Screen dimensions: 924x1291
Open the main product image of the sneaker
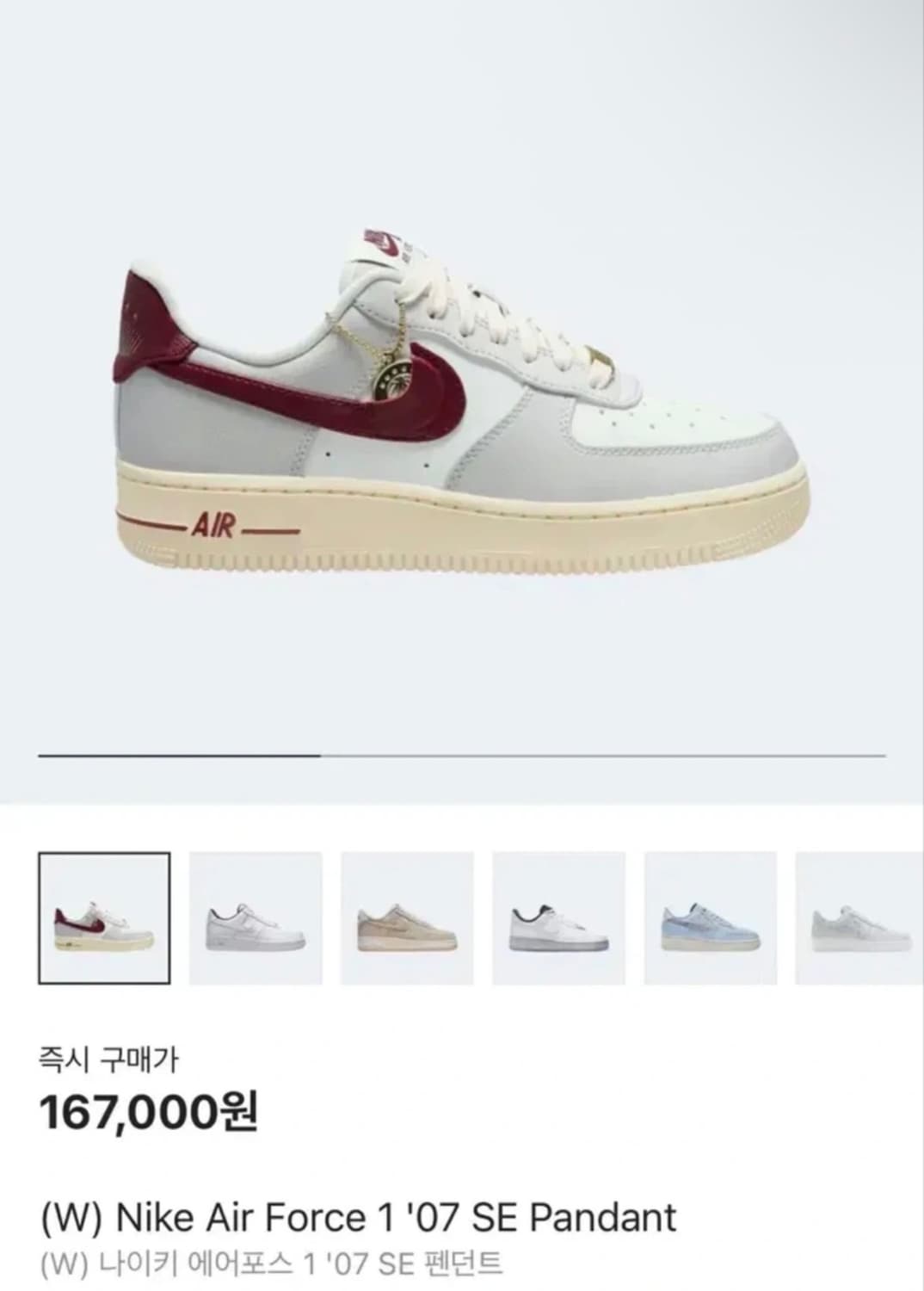(462, 405)
